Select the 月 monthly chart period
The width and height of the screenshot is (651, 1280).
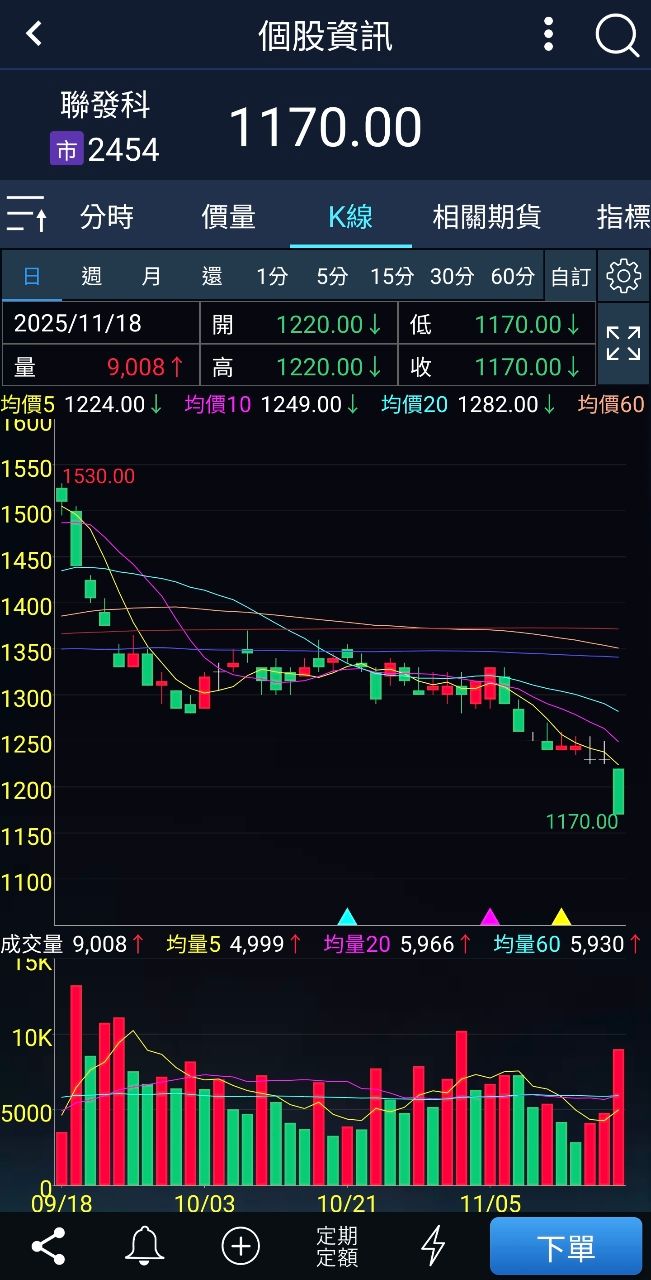(151, 276)
